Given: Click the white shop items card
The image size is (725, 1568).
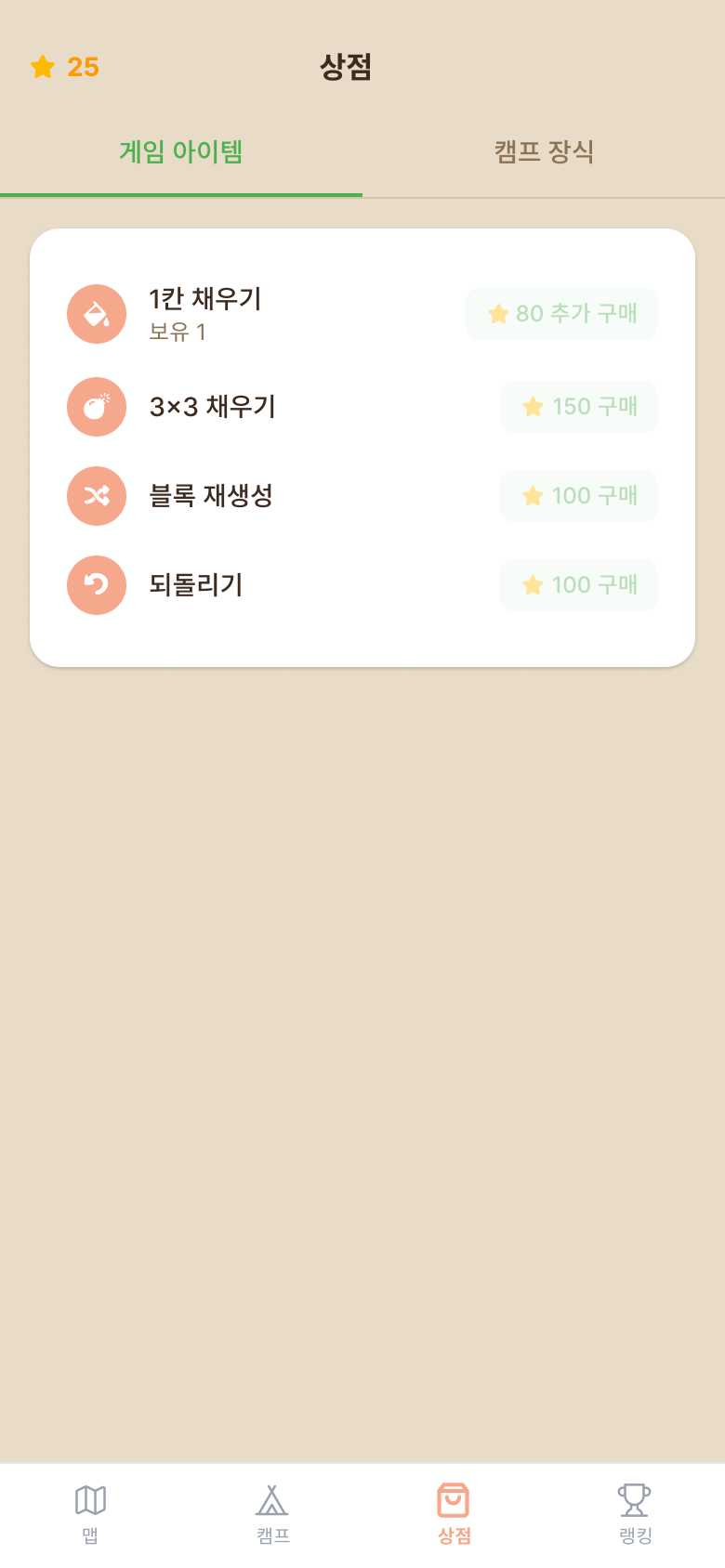Looking at the screenshot, I should tap(362, 446).
